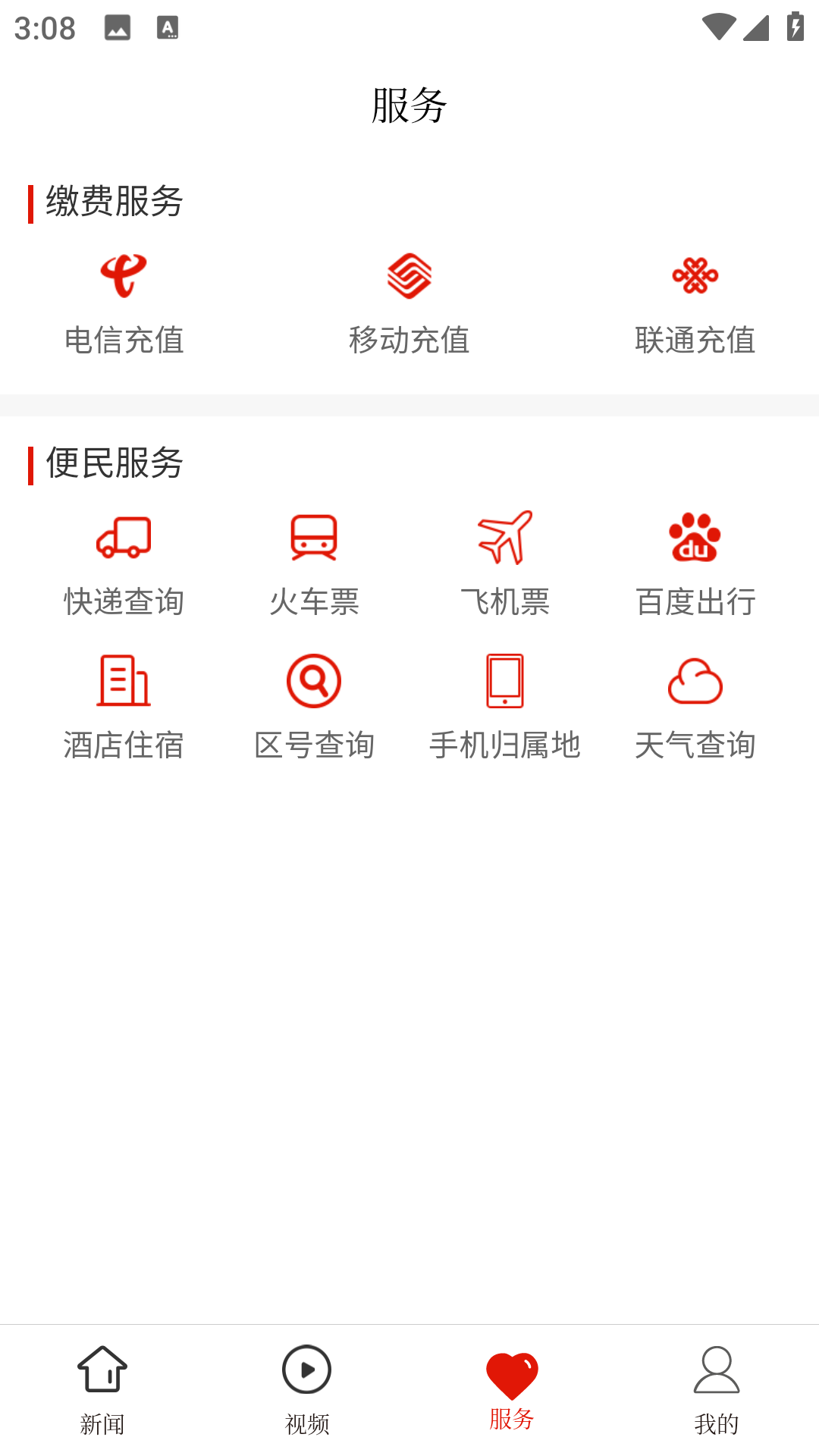
Task: Tap 区号查询 area code lookup
Action: (314, 708)
